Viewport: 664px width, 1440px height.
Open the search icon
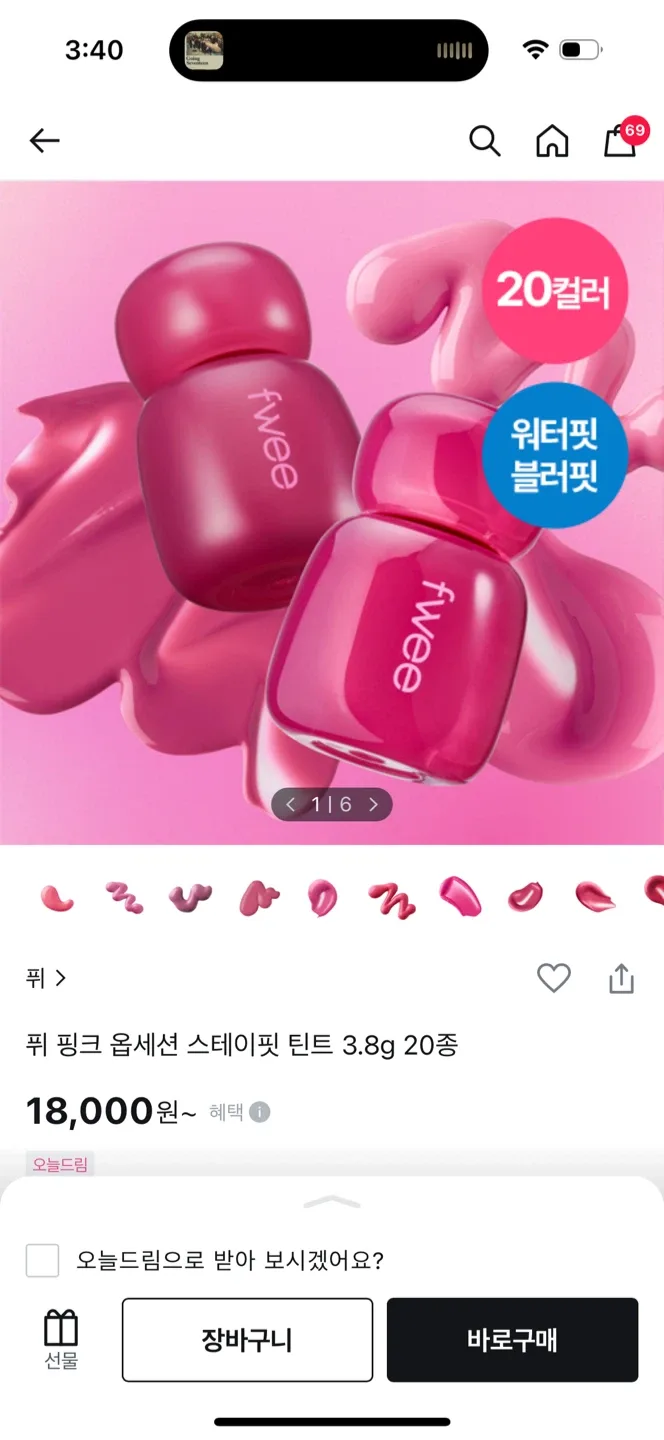click(485, 141)
